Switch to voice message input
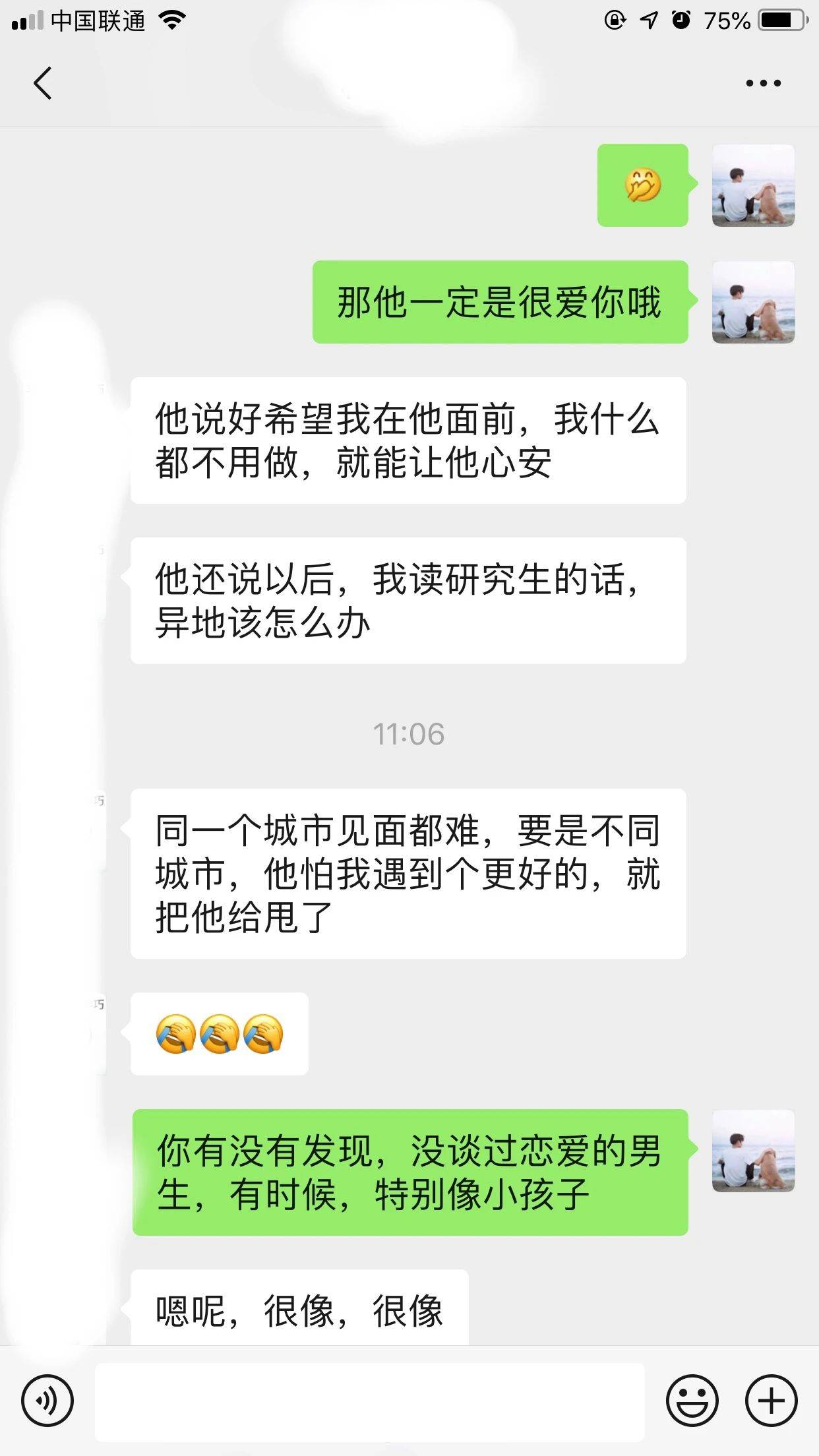Screen dimensions: 819x1456 pyautogui.click(x=47, y=1401)
